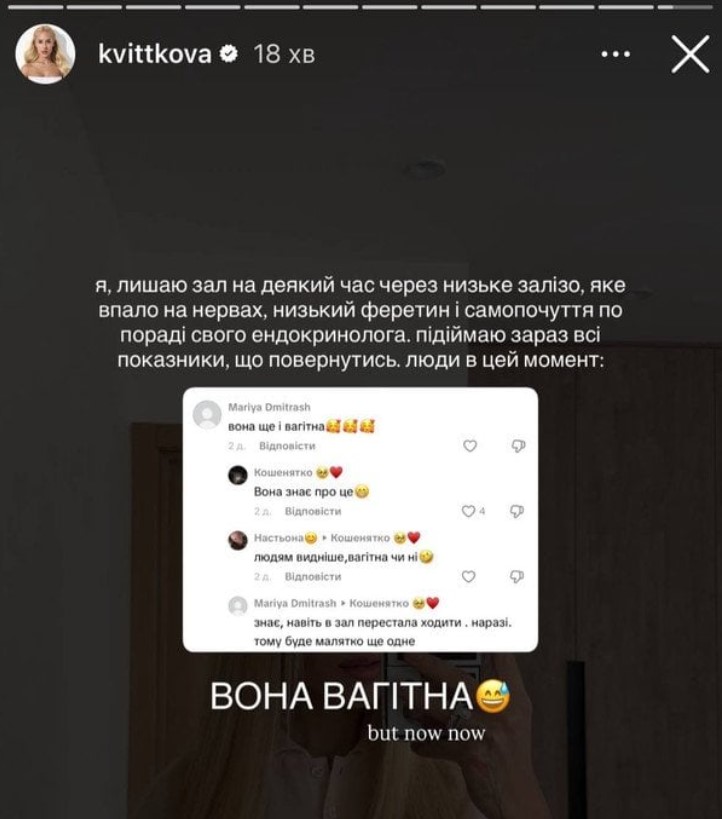Viewport: 722px width, 819px height.
Task: Close the story viewer
Action: (x=690, y=54)
